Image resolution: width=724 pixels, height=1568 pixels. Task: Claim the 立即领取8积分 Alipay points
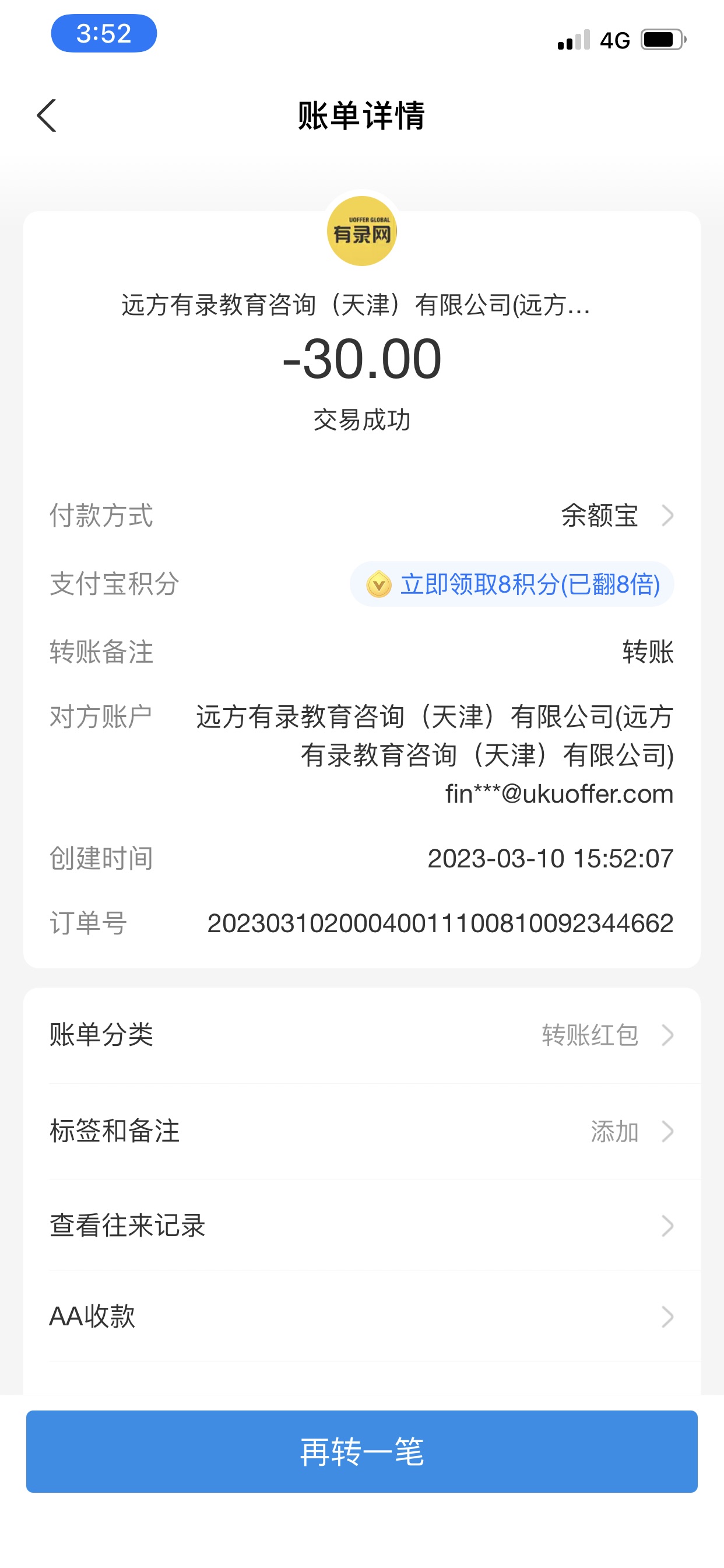[x=512, y=584]
